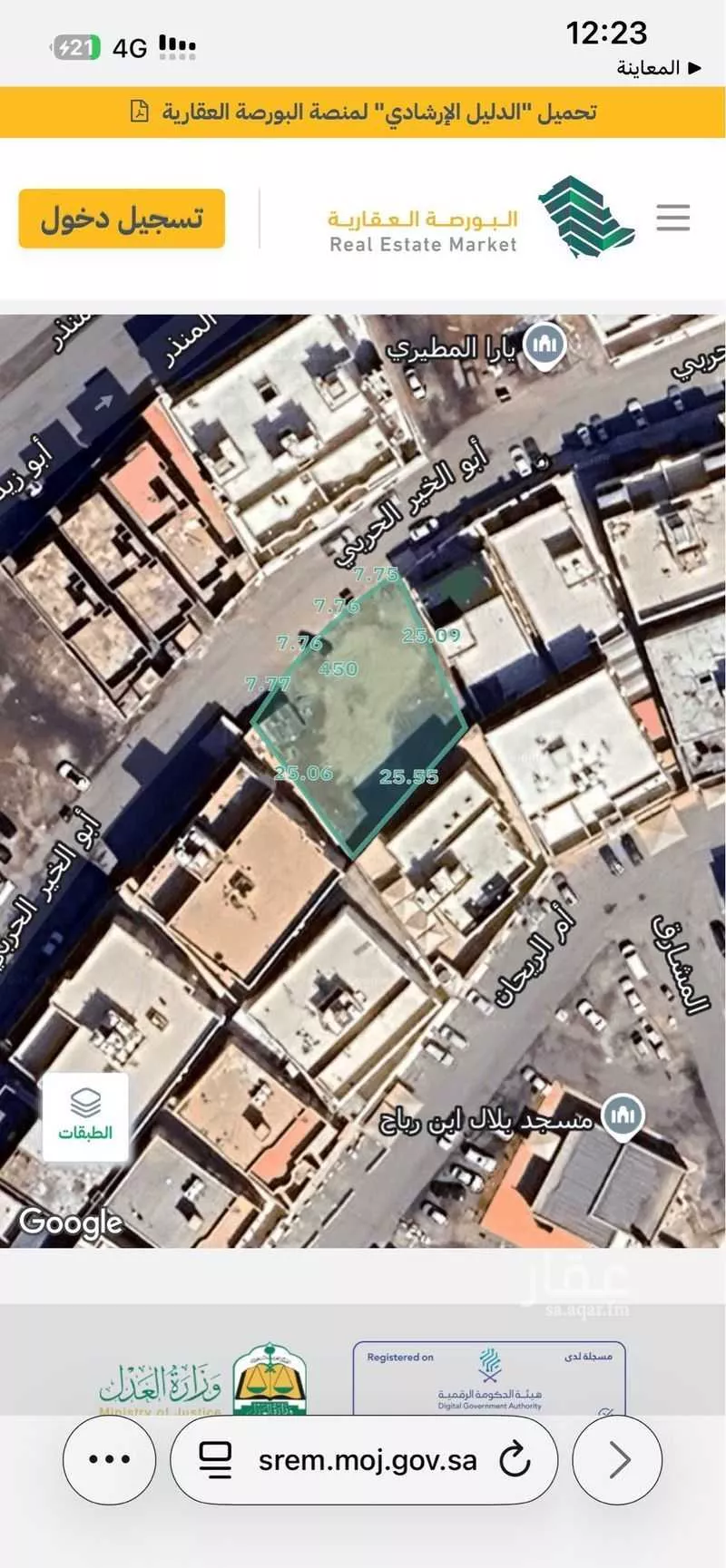This screenshot has height=1568, width=726.
Task: Open the browser three-dots menu
Action: 110,1459
